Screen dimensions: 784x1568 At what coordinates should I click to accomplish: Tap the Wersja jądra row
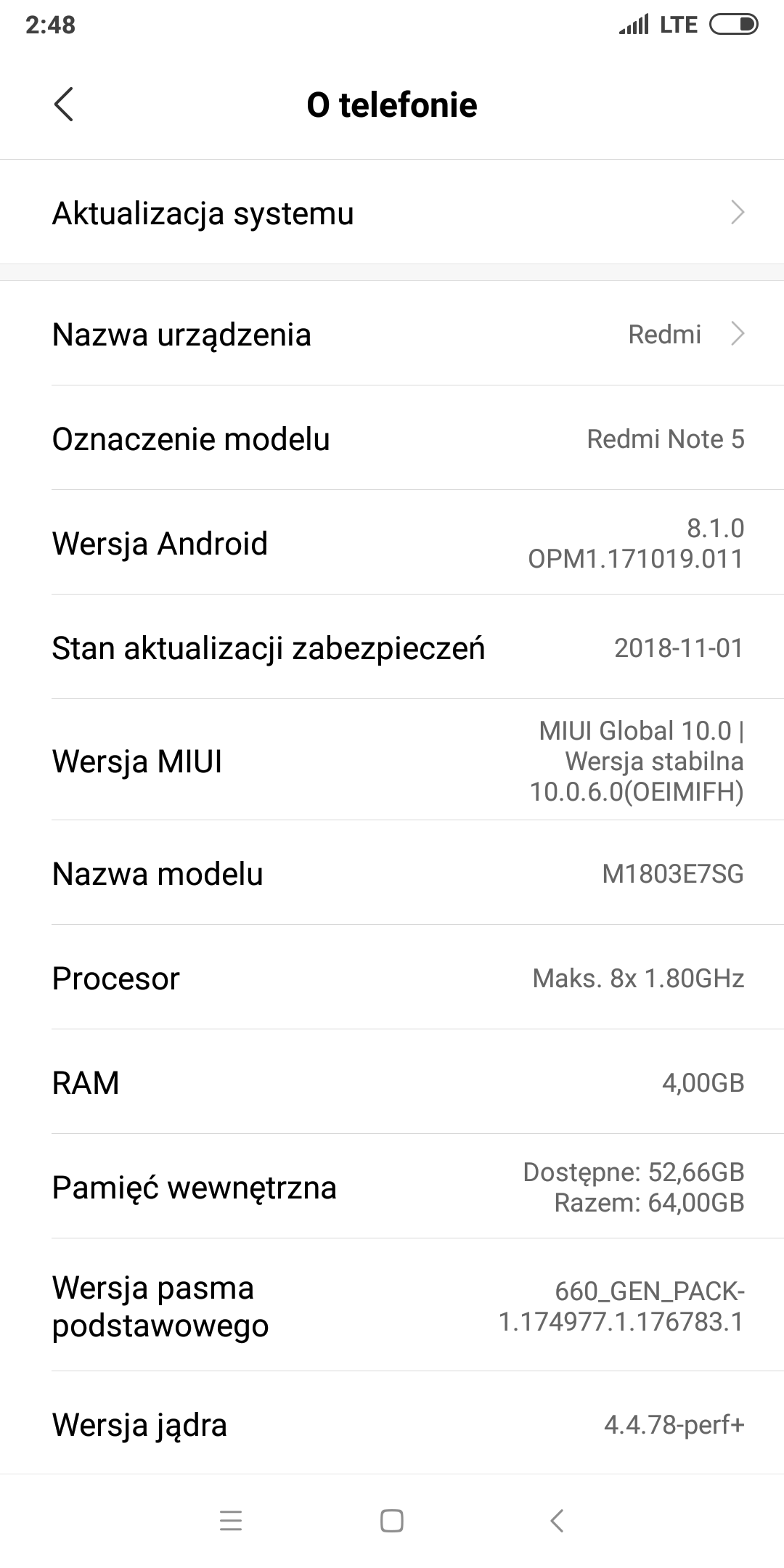click(x=392, y=1424)
